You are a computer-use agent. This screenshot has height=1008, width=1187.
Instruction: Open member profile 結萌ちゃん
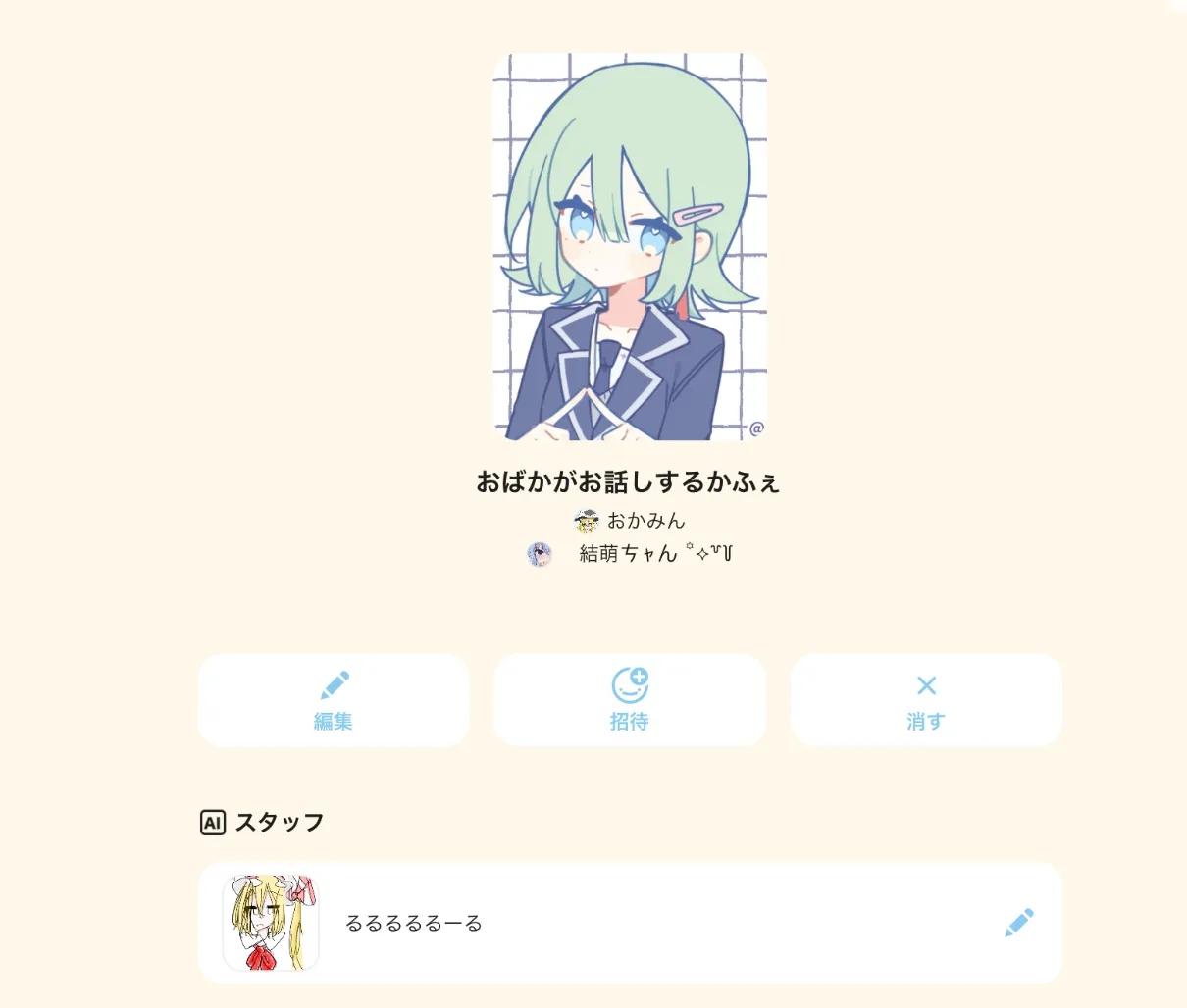pyautogui.click(x=630, y=554)
